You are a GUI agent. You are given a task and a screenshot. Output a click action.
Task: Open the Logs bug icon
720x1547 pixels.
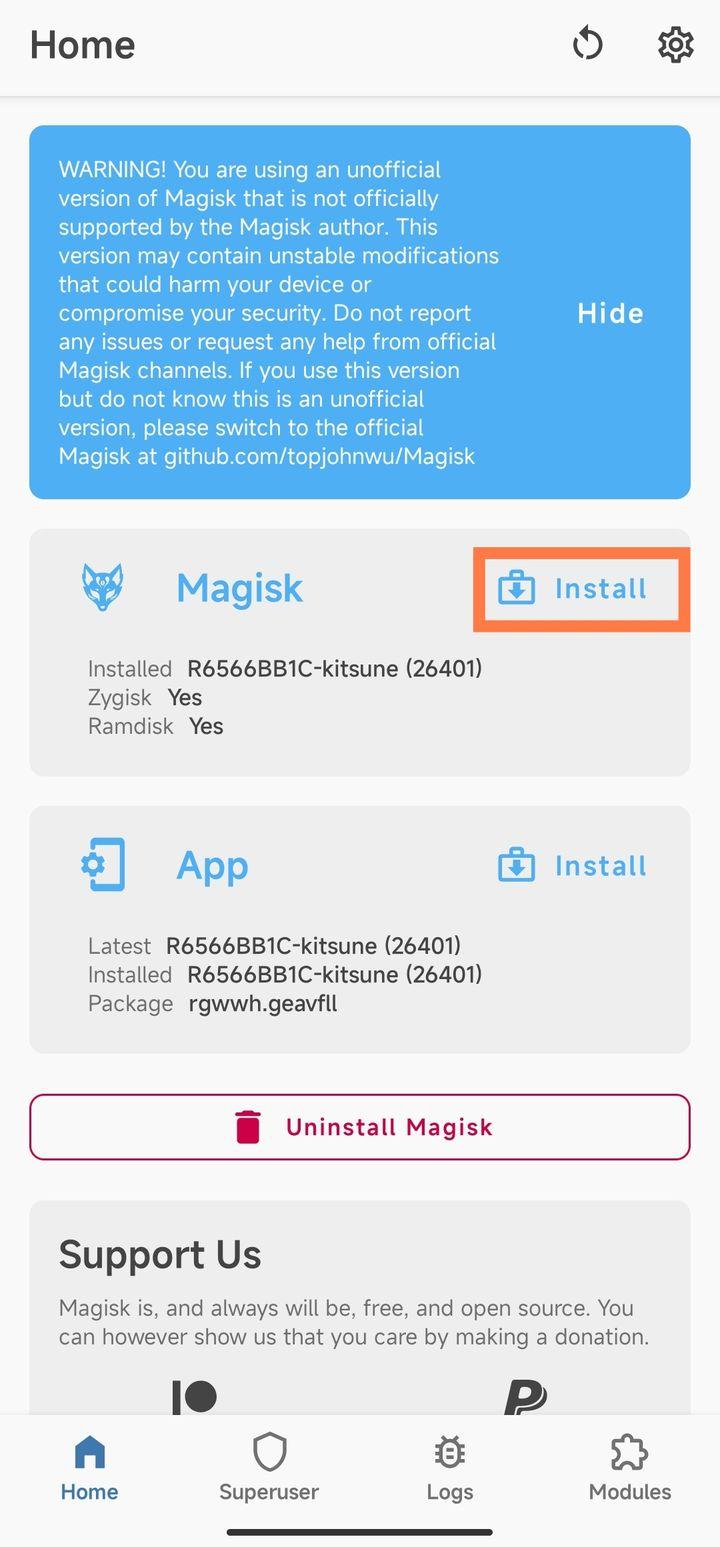click(x=449, y=1452)
